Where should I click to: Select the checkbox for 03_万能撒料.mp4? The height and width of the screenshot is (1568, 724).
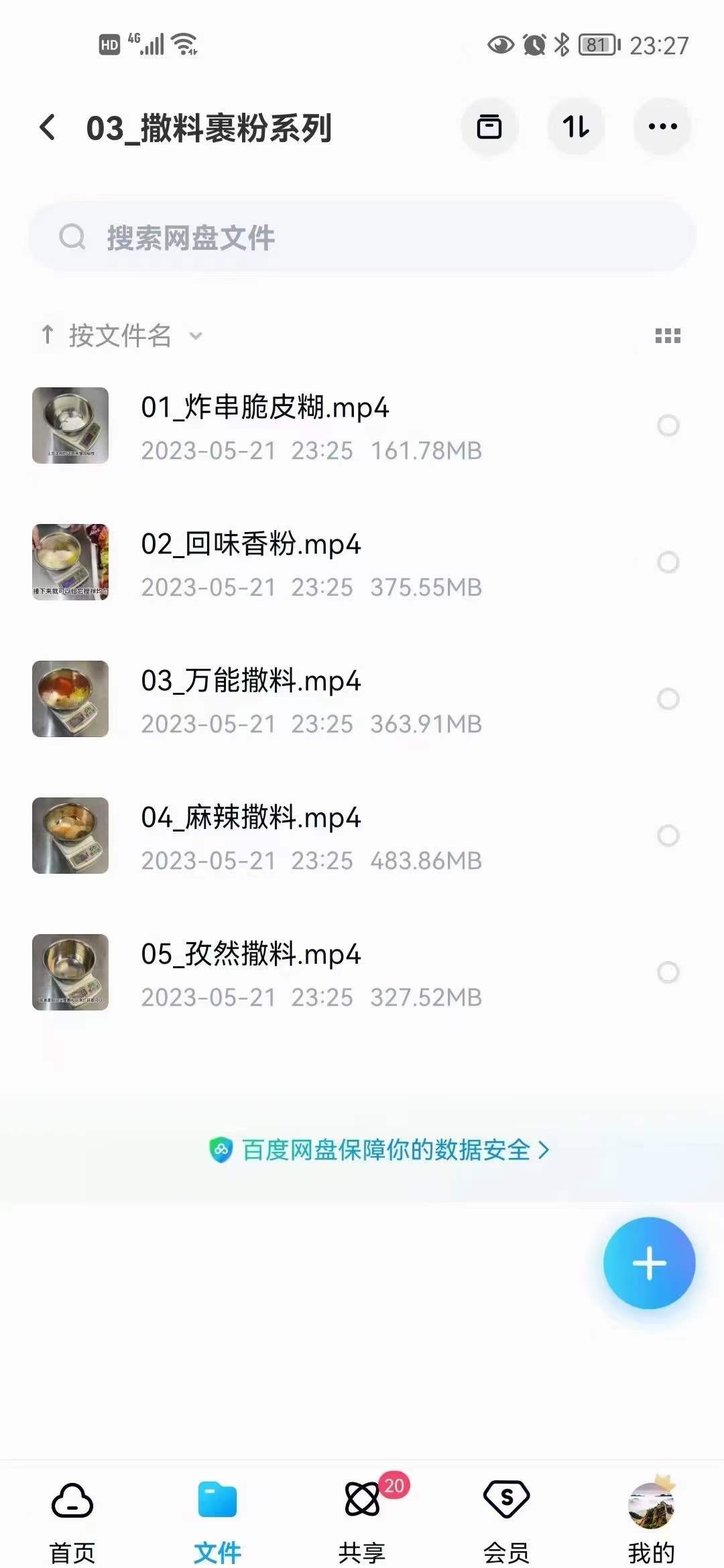point(668,699)
